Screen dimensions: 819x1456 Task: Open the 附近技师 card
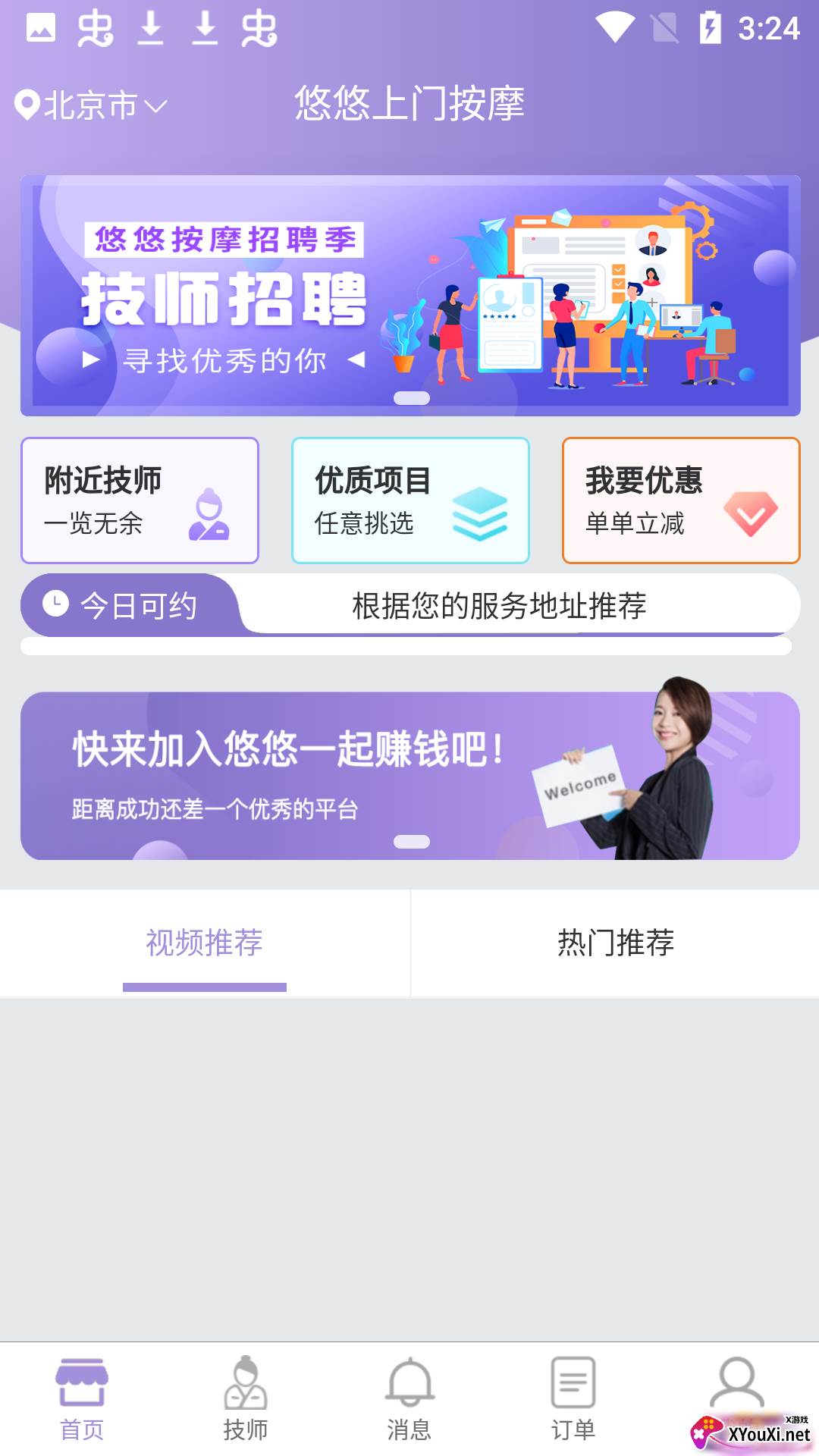pos(140,500)
